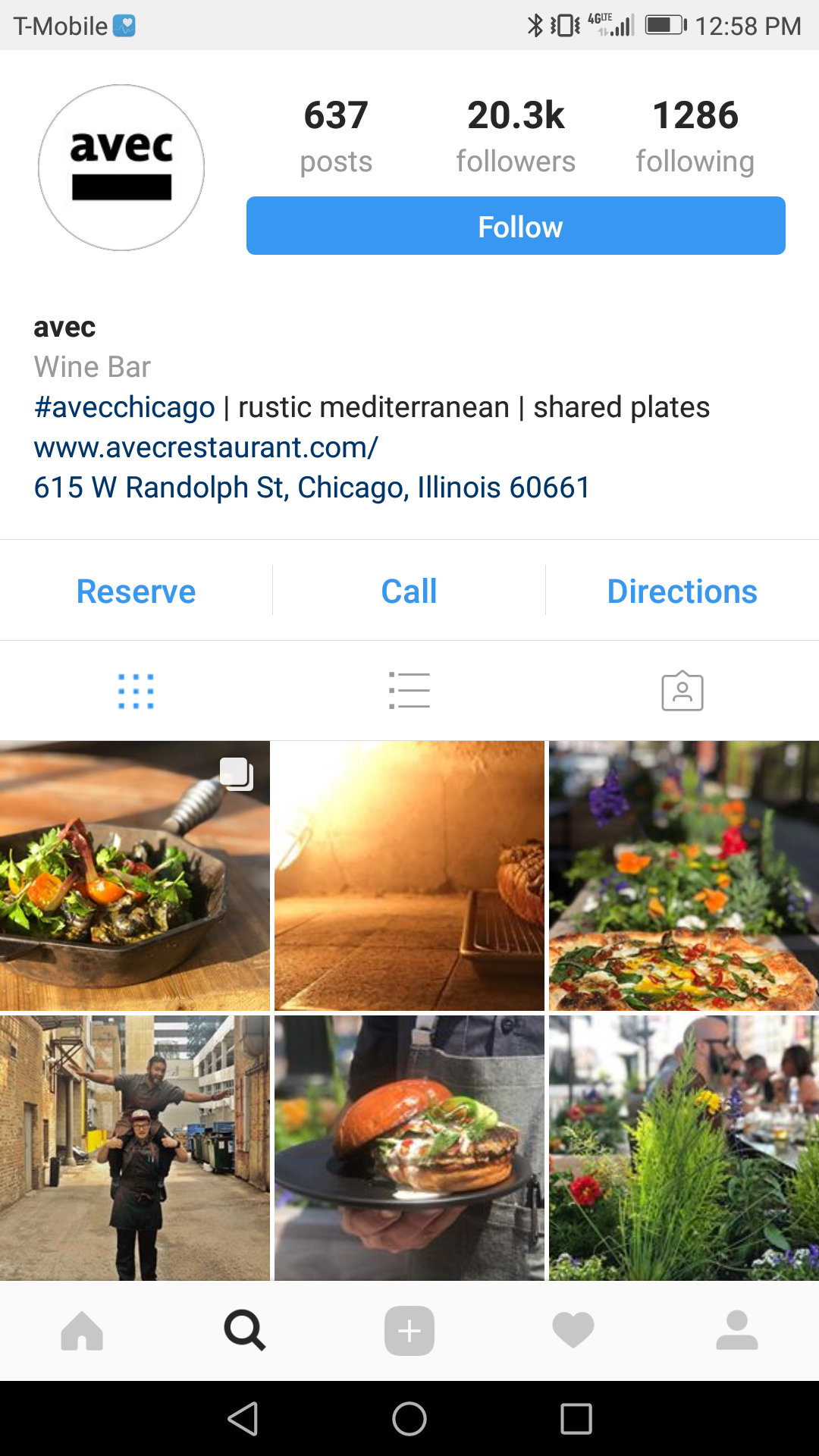
Task: Switch to list view tab
Action: pos(409,691)
